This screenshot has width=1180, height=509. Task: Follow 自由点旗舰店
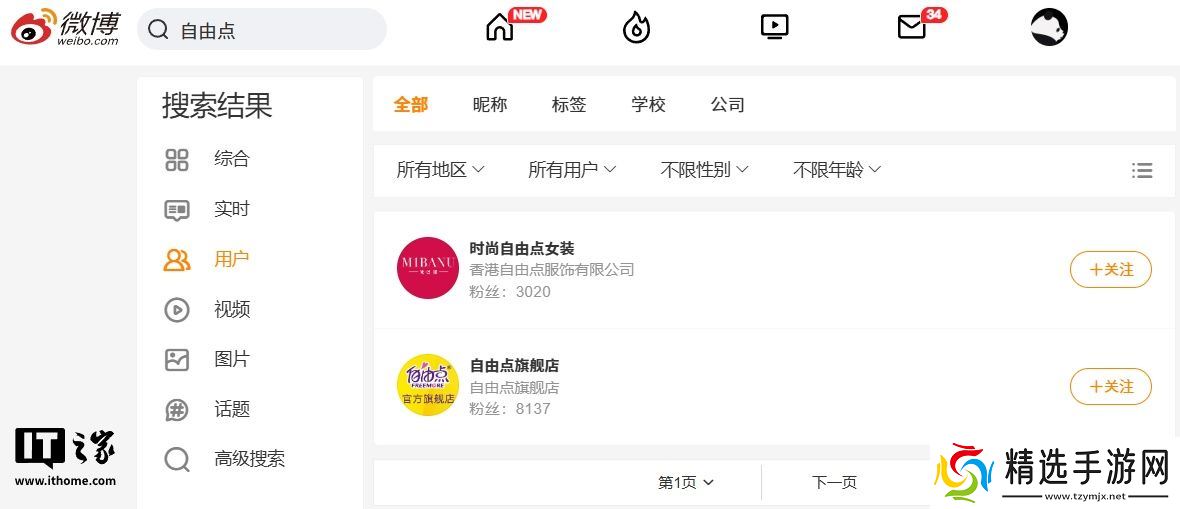click(x=1110, y=387)
